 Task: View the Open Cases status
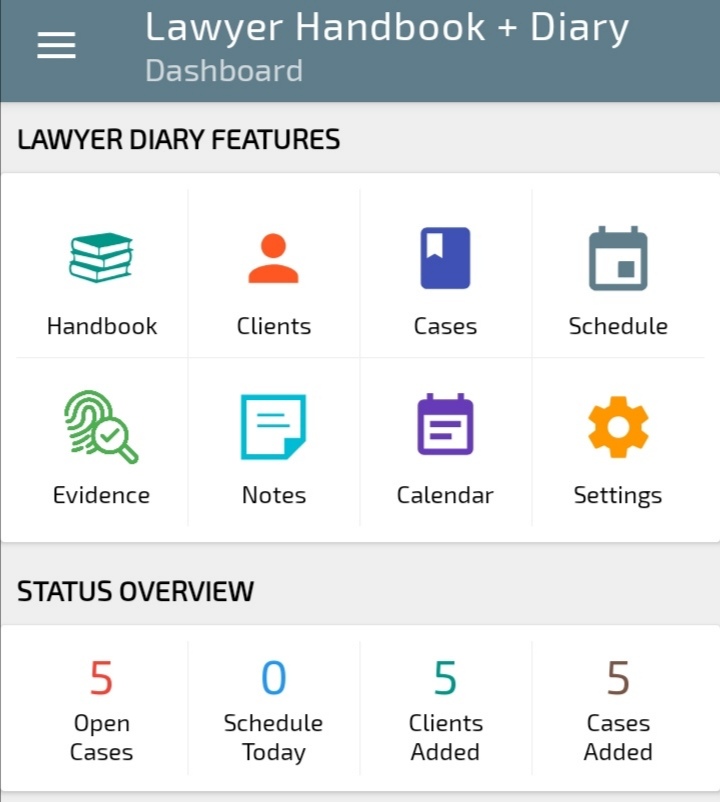(101, 709)
